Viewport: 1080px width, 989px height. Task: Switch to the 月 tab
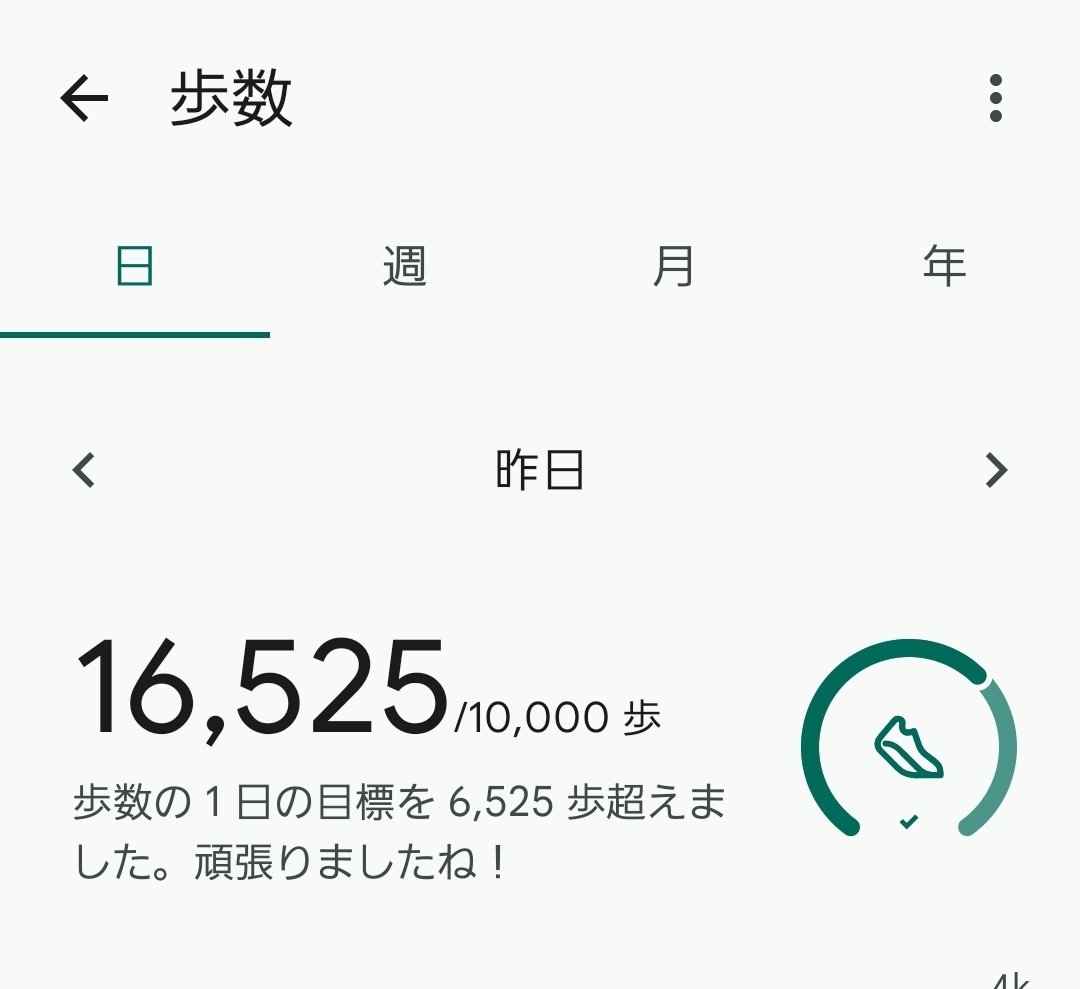[x=674, y=268]
